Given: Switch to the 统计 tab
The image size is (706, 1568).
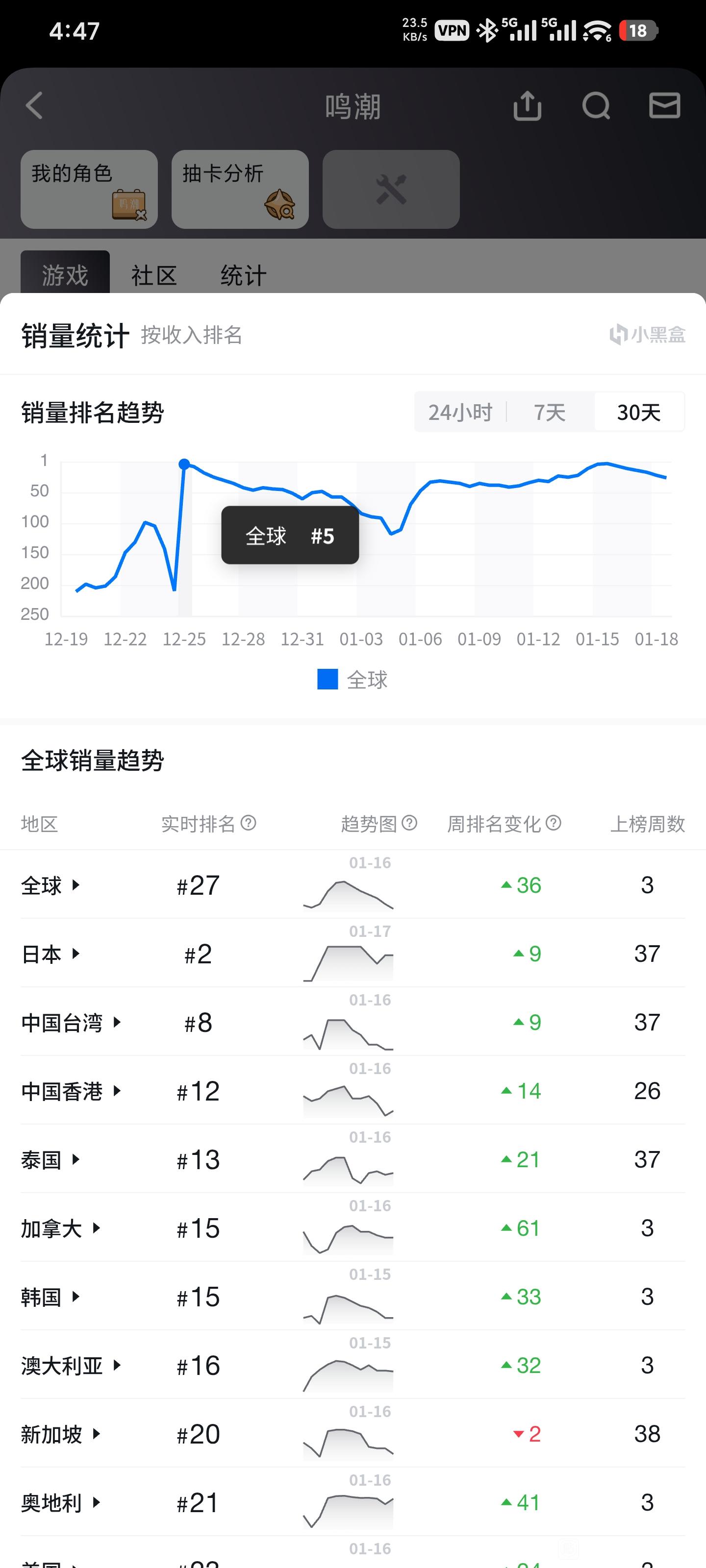Looking at the screenshot, I should [x=243, y=275].
